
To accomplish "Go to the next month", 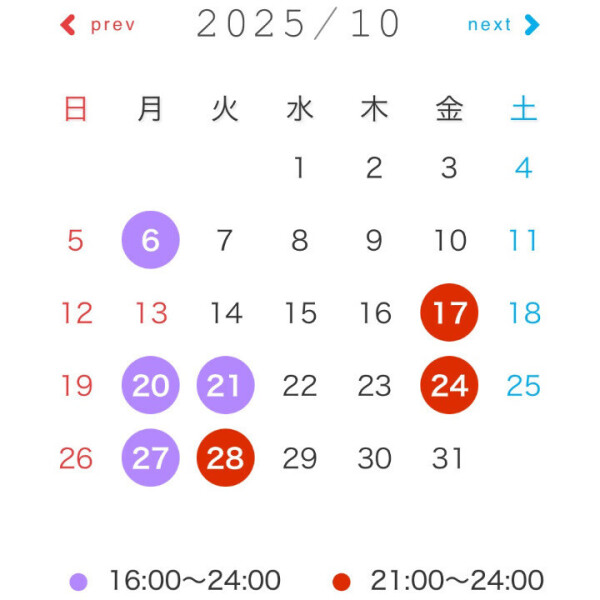I will [503, 25].
